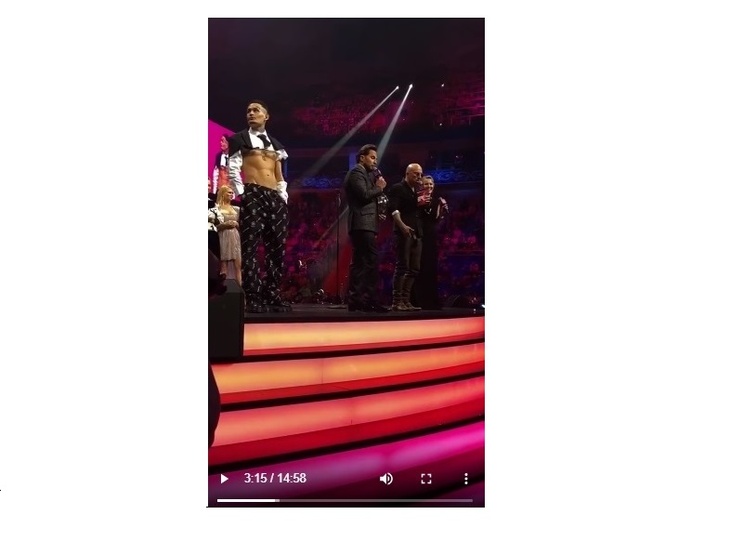Mute the video sound
The height and width of the screenshot is (541, 730).
[x=386, y=479]
